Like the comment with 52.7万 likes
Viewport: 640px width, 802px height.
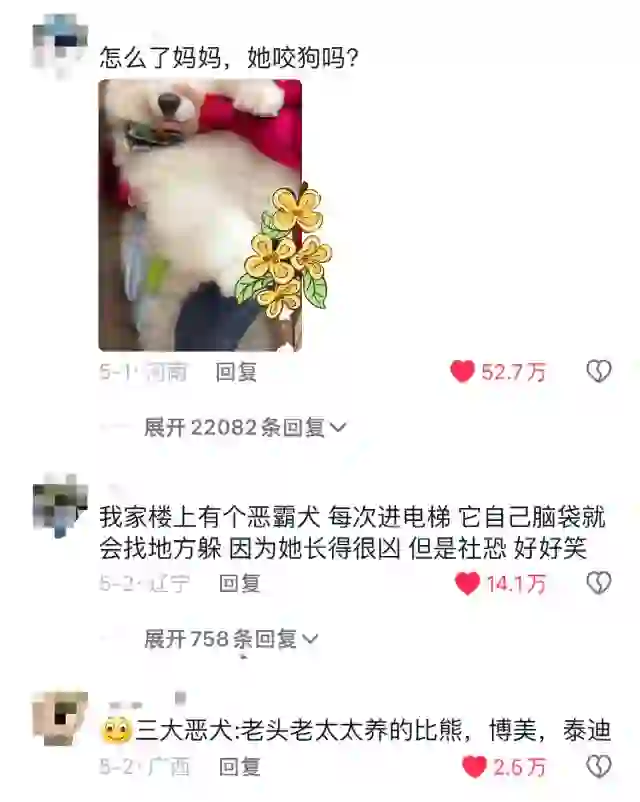click(x=462, y=372)
